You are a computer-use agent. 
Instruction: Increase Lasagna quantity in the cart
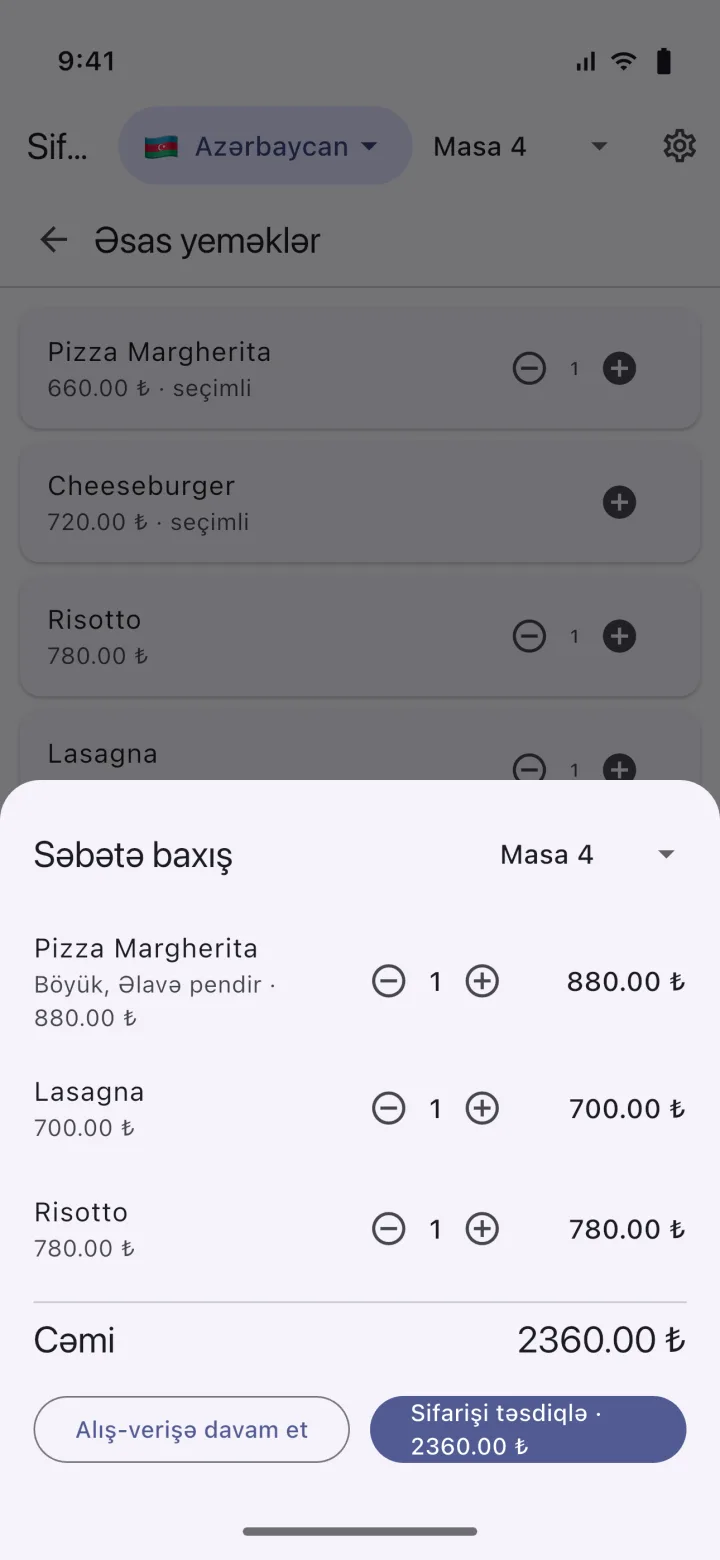click(482, 1108)
